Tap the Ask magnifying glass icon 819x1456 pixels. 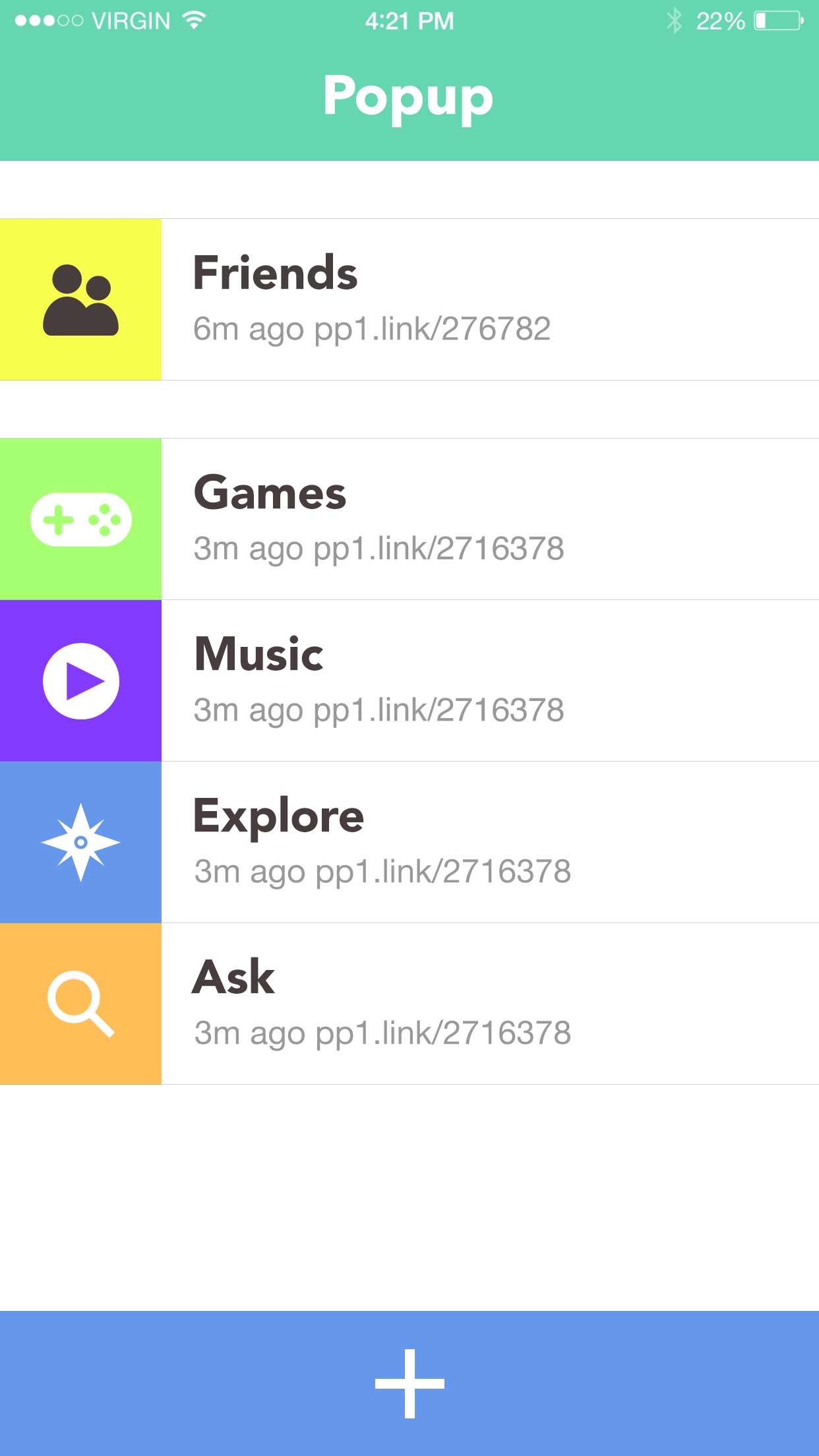80,1004
